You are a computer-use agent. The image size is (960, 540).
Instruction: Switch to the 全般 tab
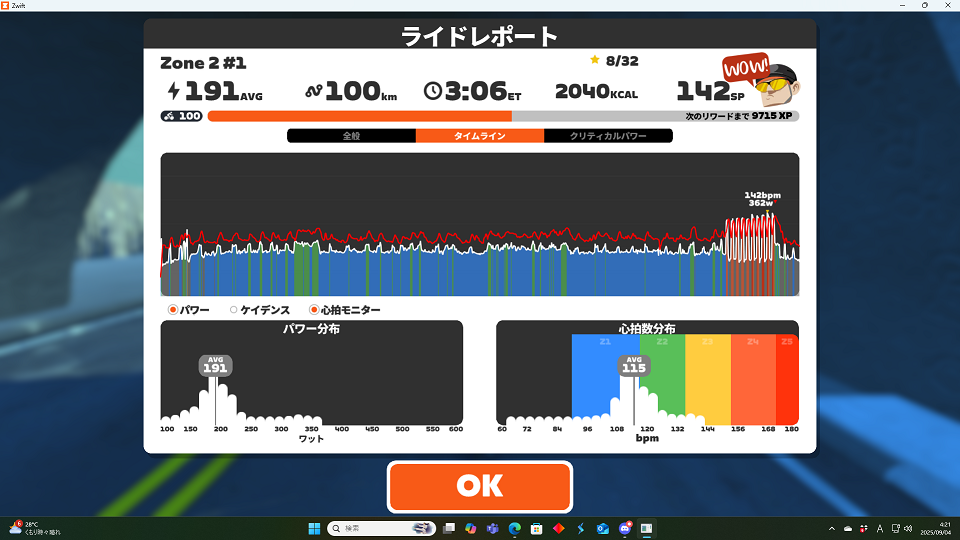351,135
